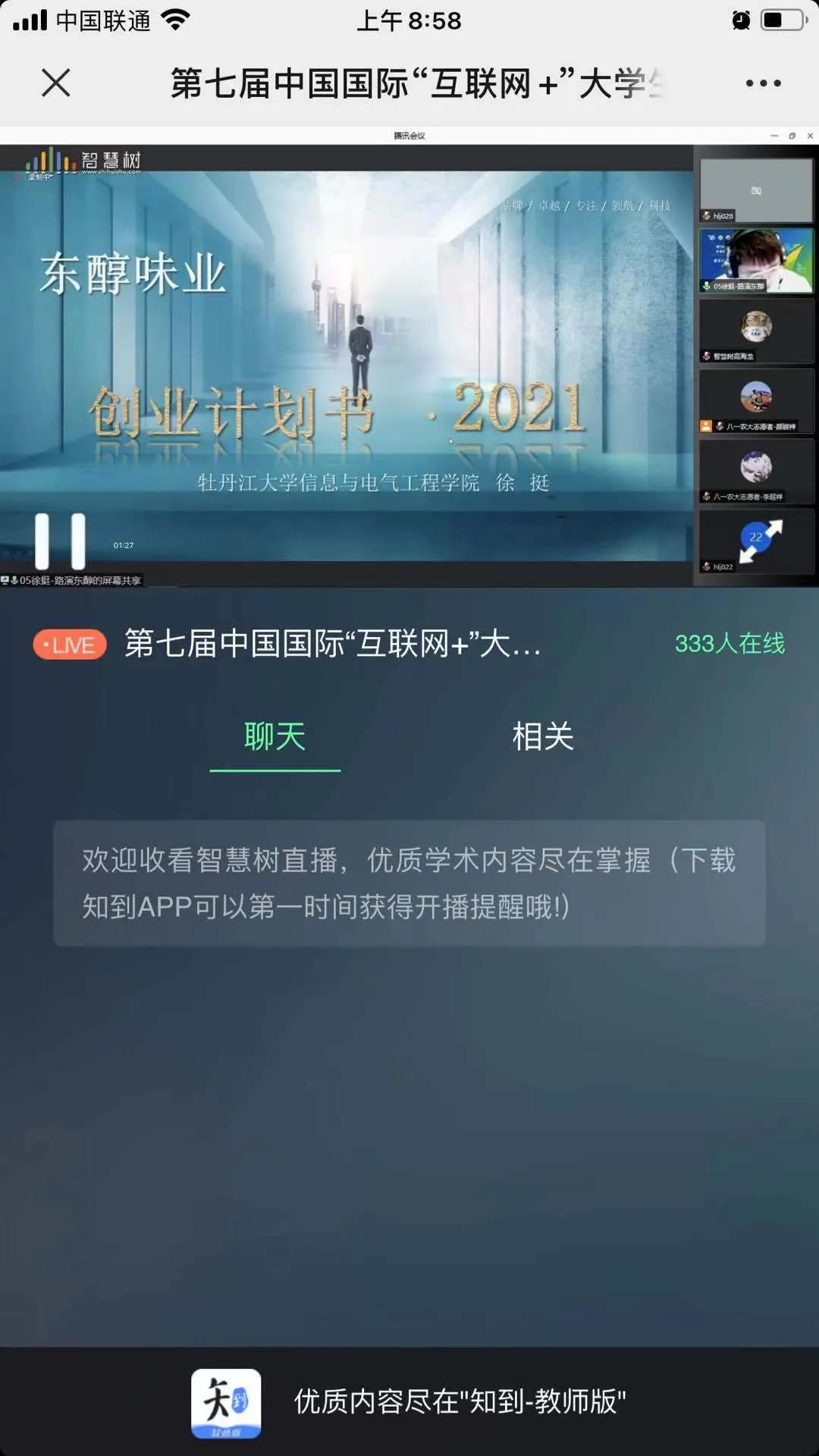Screen dimensions: 819x1456
Task: Switch to the 相关 tab
Action: click(542, 736)
